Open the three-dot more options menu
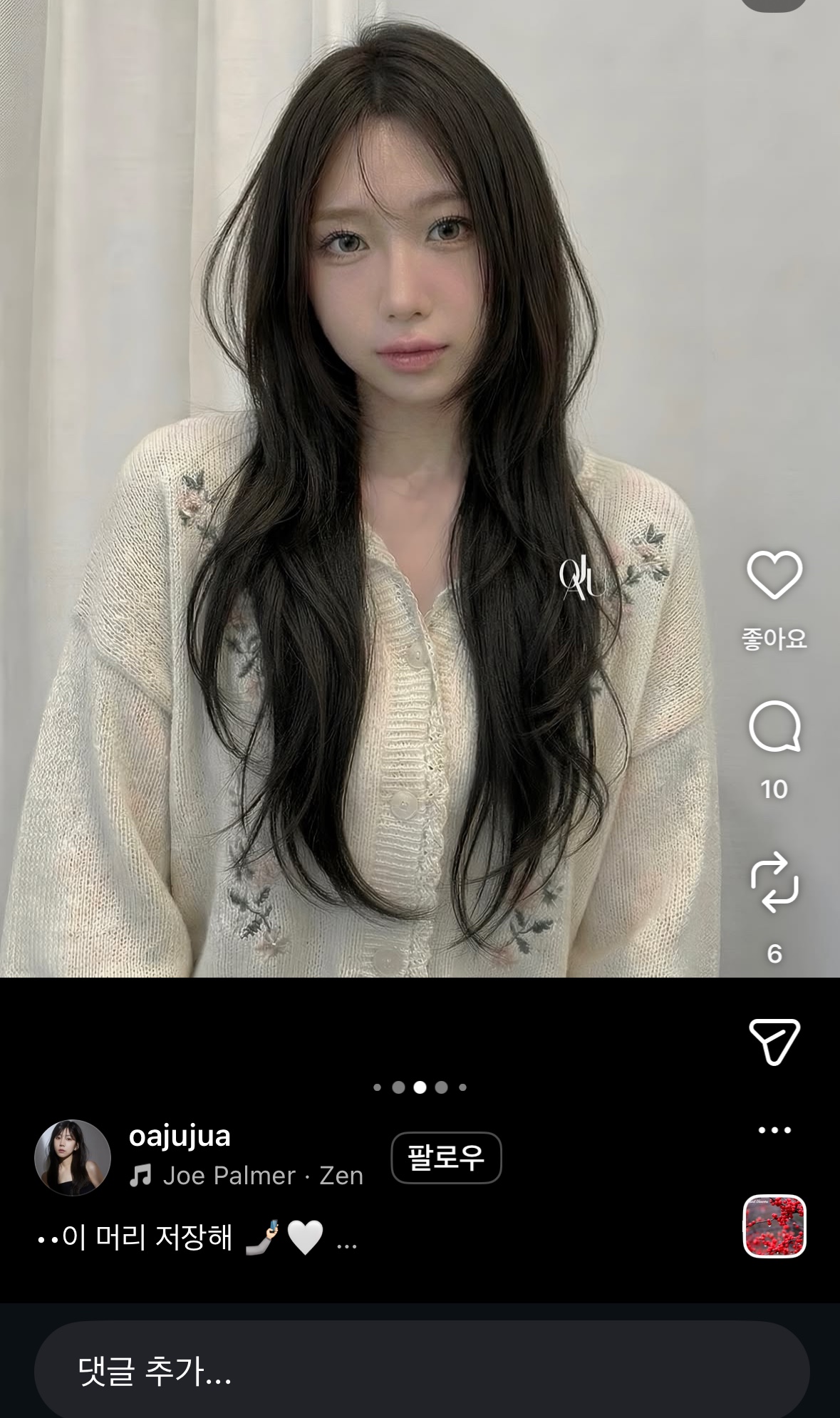 coord(774,1130)
